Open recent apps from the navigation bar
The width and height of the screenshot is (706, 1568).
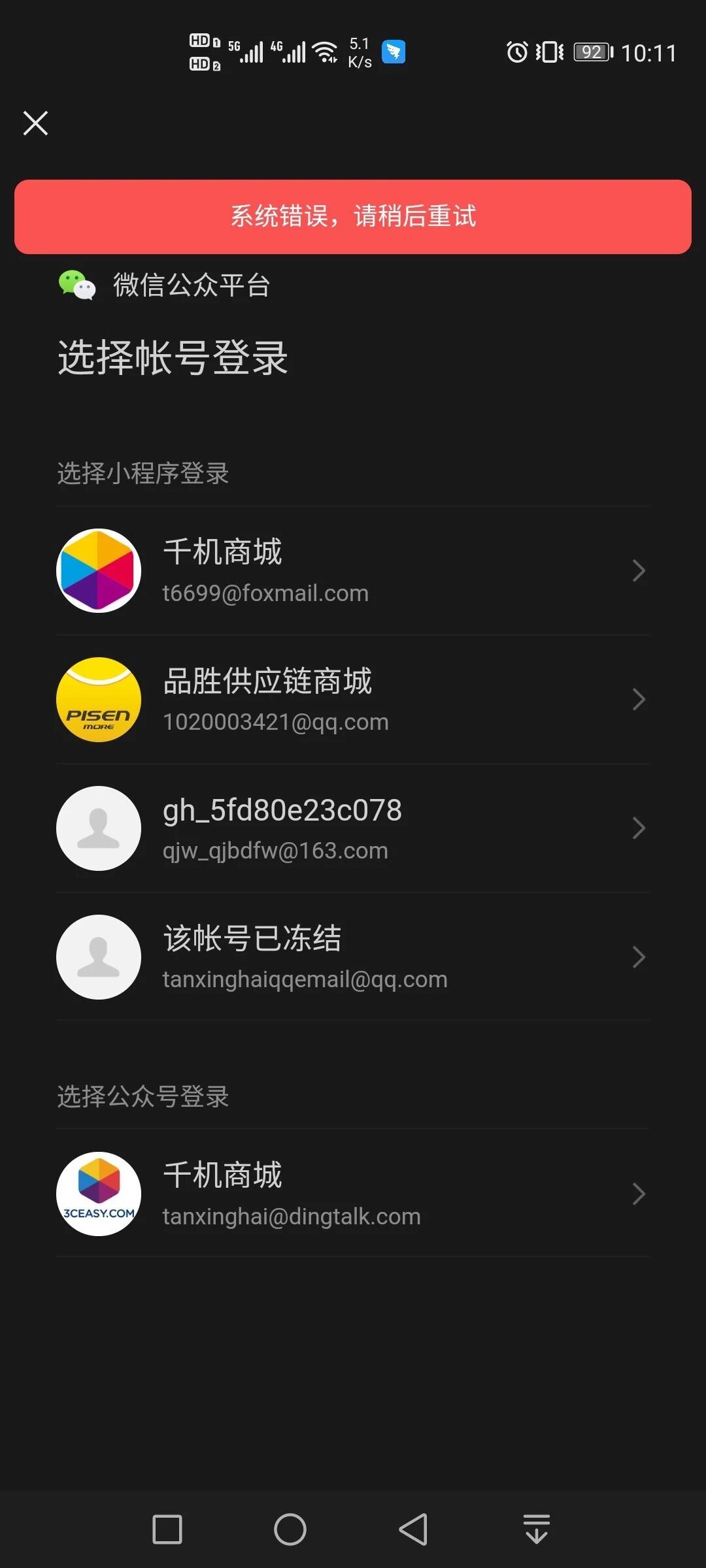coord(167,1529)
